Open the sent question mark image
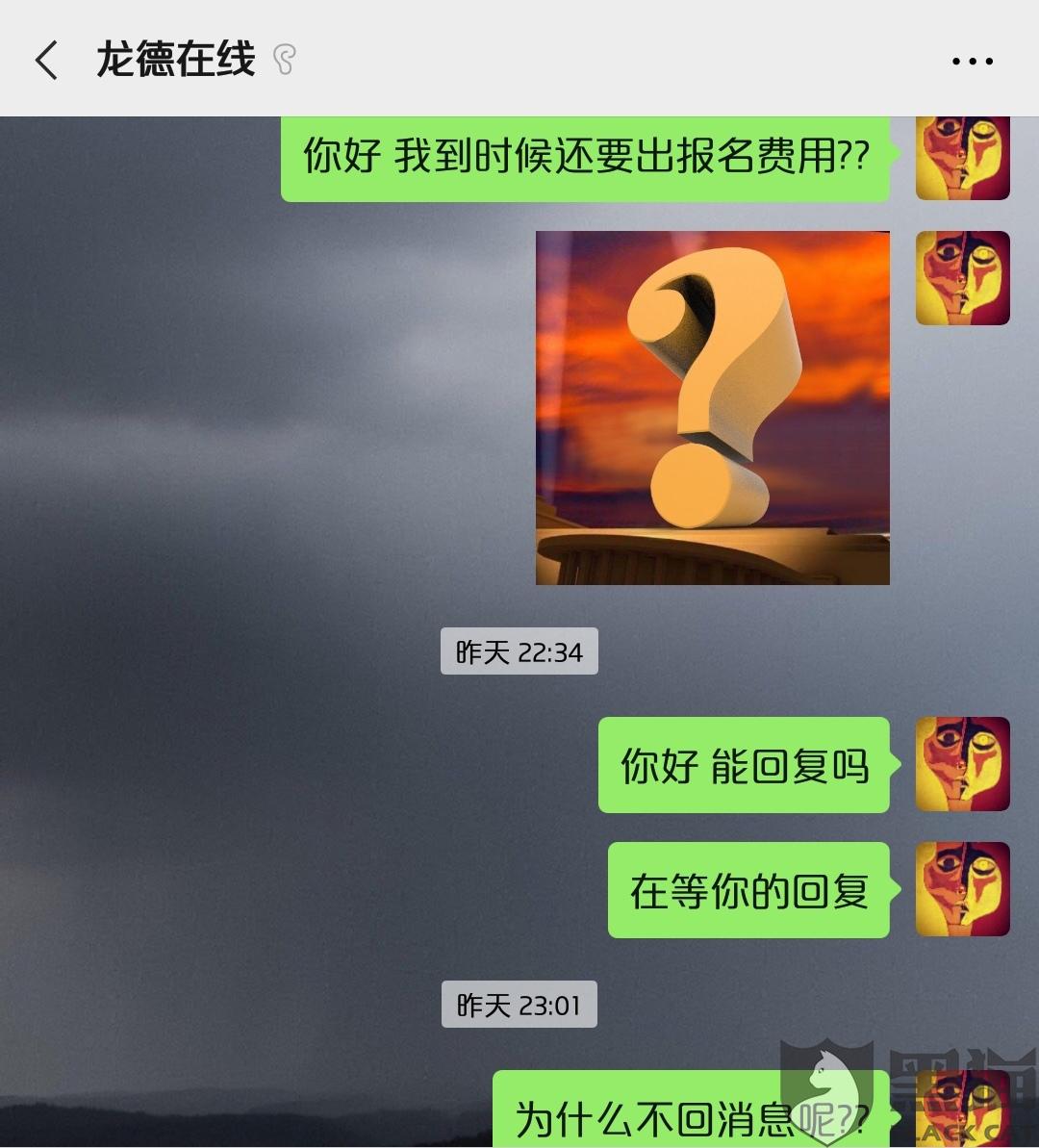1039x1148 pixels. [x=712, y=407]
